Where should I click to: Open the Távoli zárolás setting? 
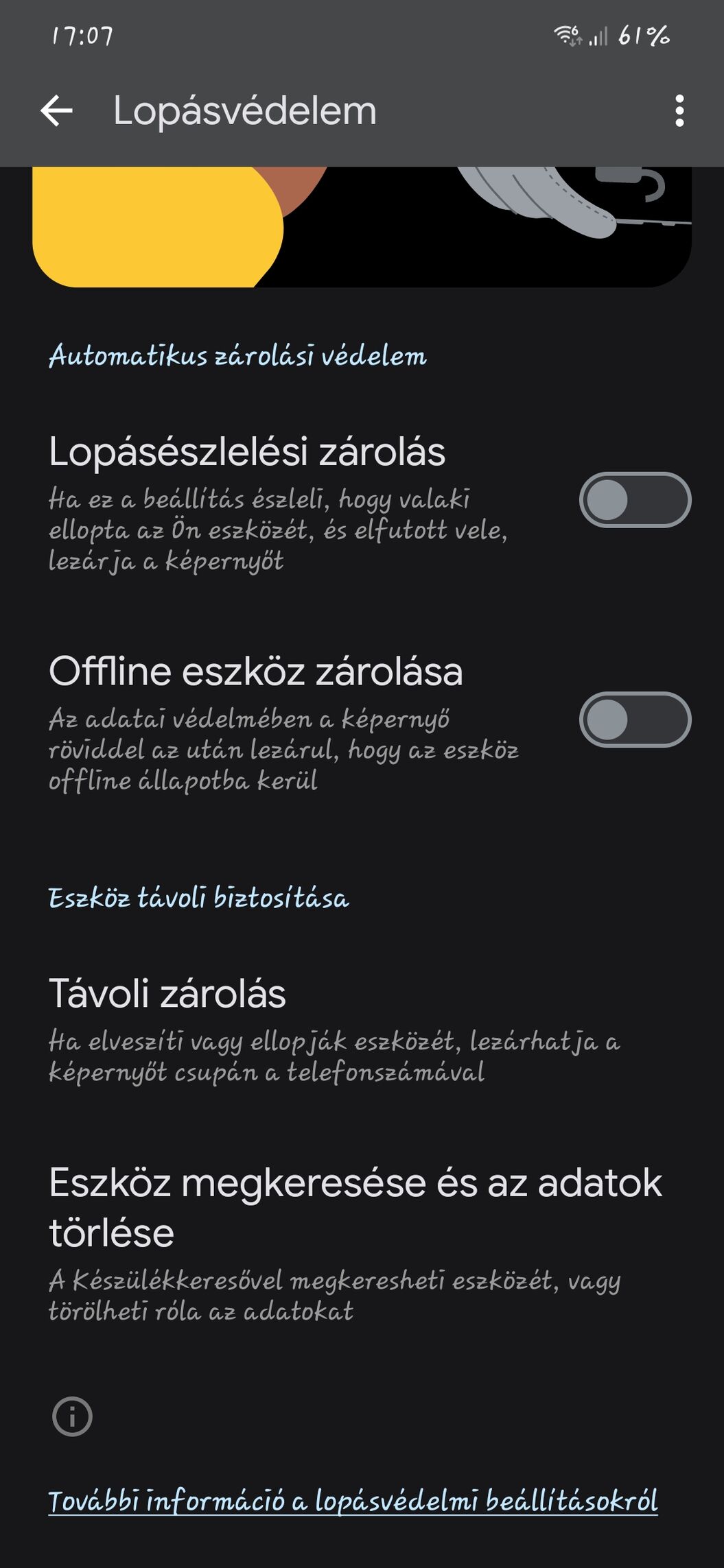pyautogui.click(x=335, y=1030)
